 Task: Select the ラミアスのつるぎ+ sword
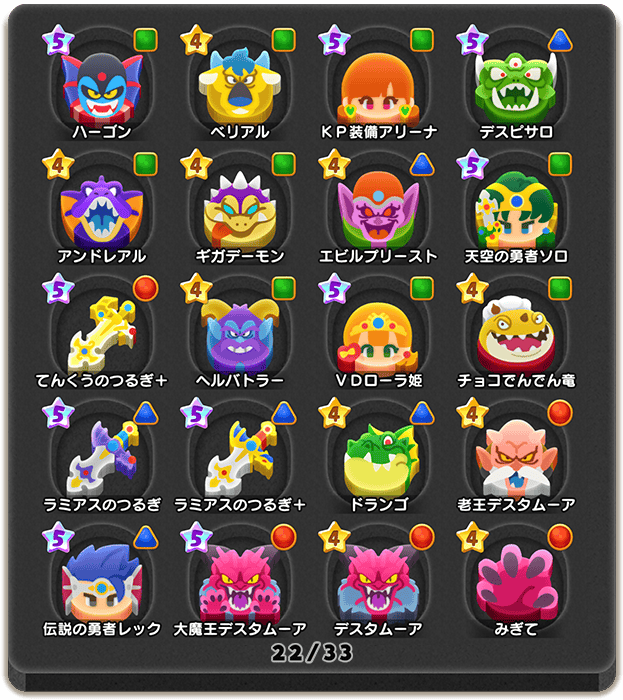click(239, 460)
